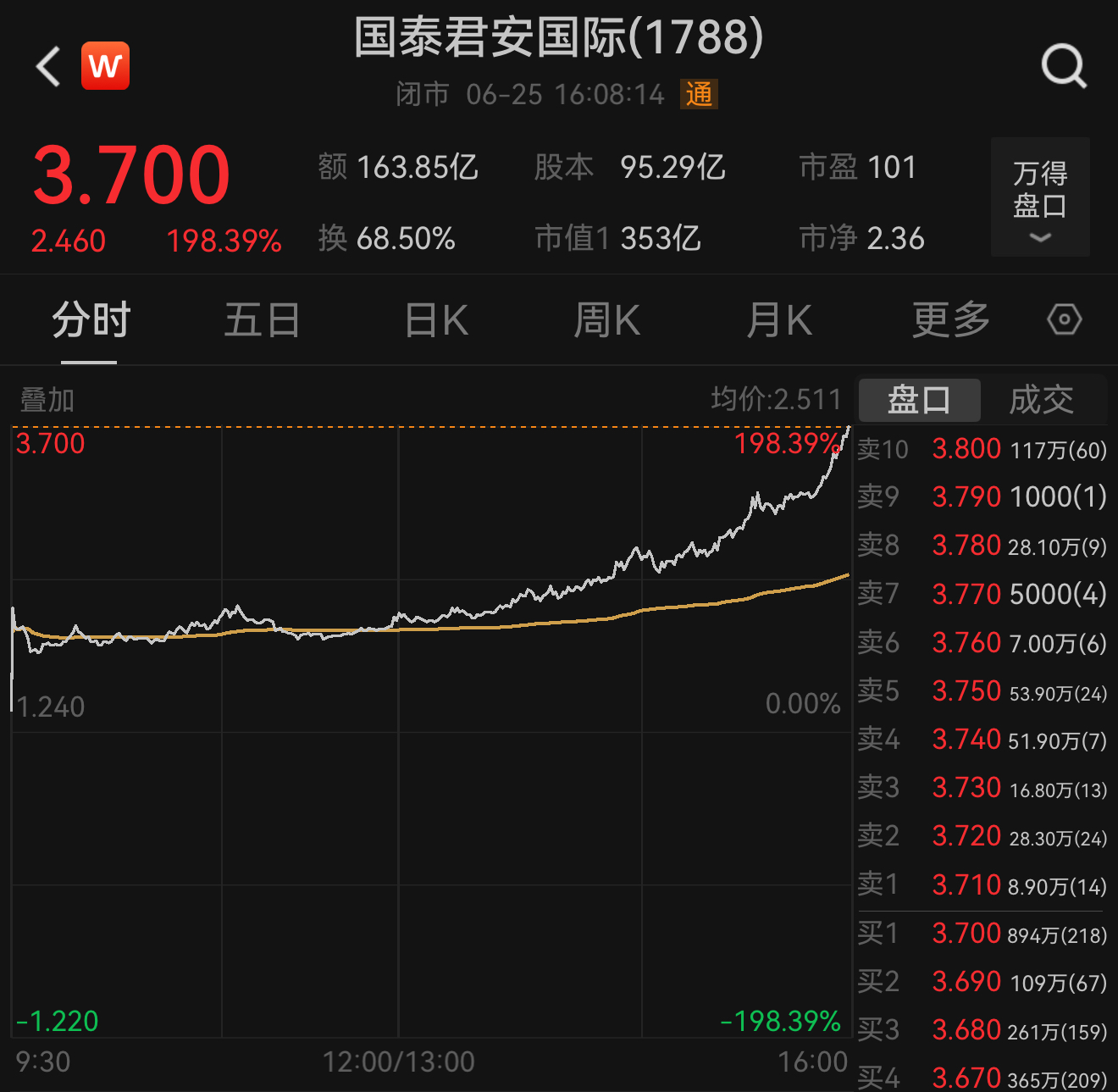
Task: Switch to the 日K chart tab
Action: click(x=436, y=320)
